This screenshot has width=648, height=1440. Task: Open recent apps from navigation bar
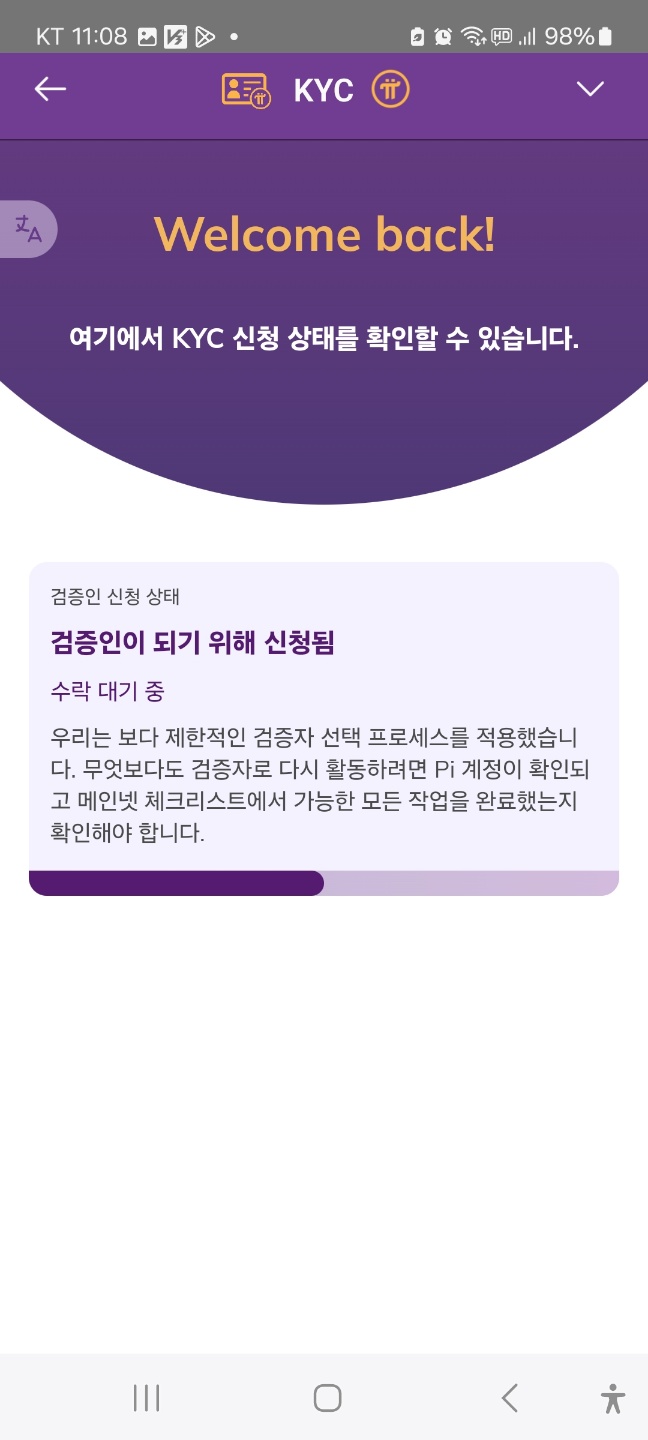pos(146,1397)
